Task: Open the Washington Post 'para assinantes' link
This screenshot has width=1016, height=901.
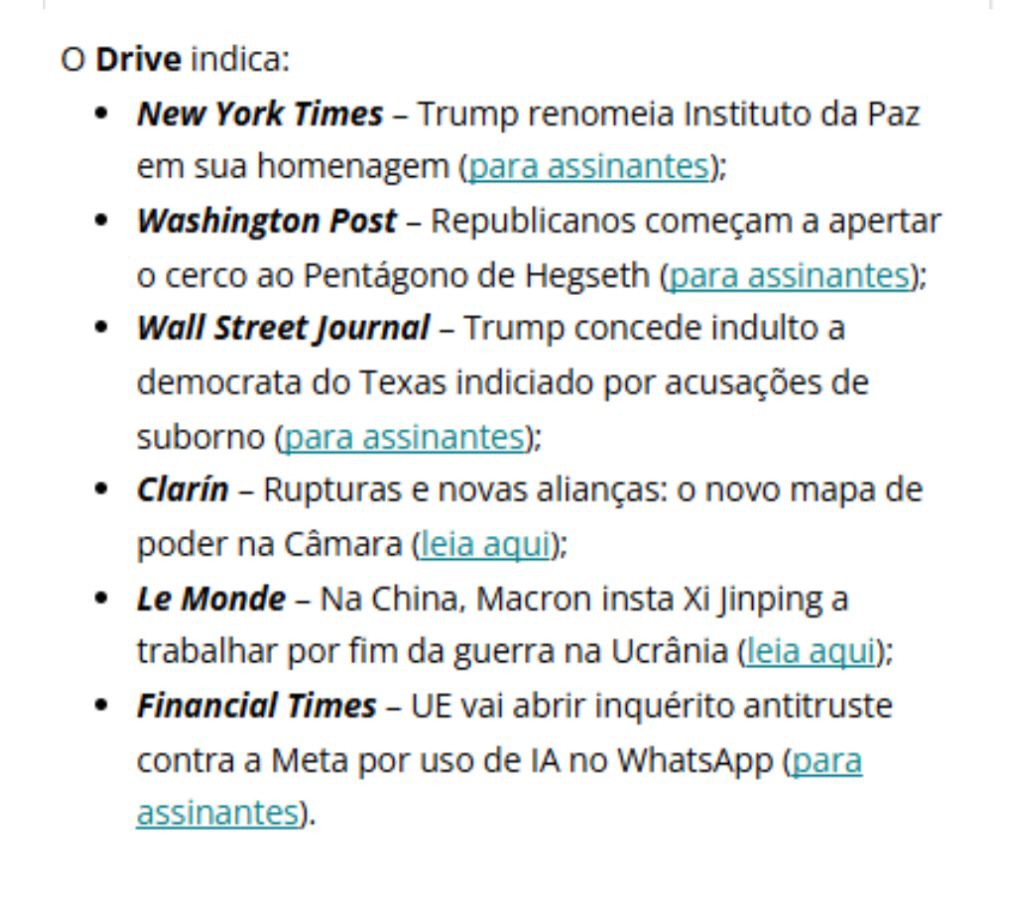Action: [789, 275]
